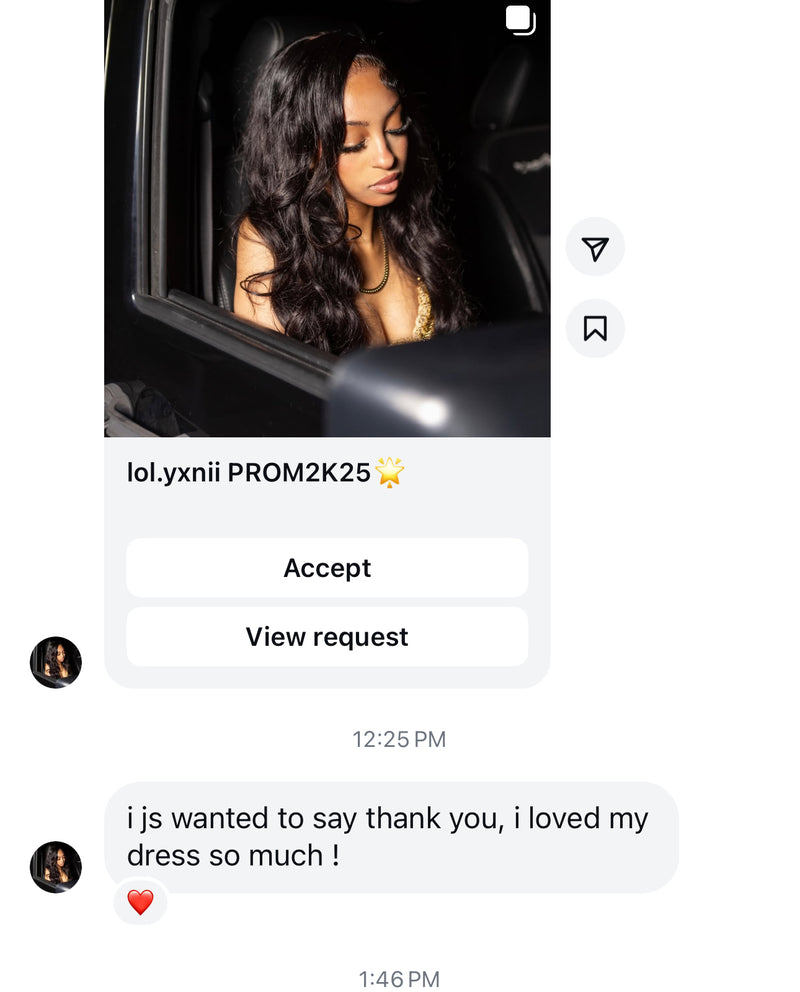Accept the PROM2K25 collaboration request

click(327, 568)
